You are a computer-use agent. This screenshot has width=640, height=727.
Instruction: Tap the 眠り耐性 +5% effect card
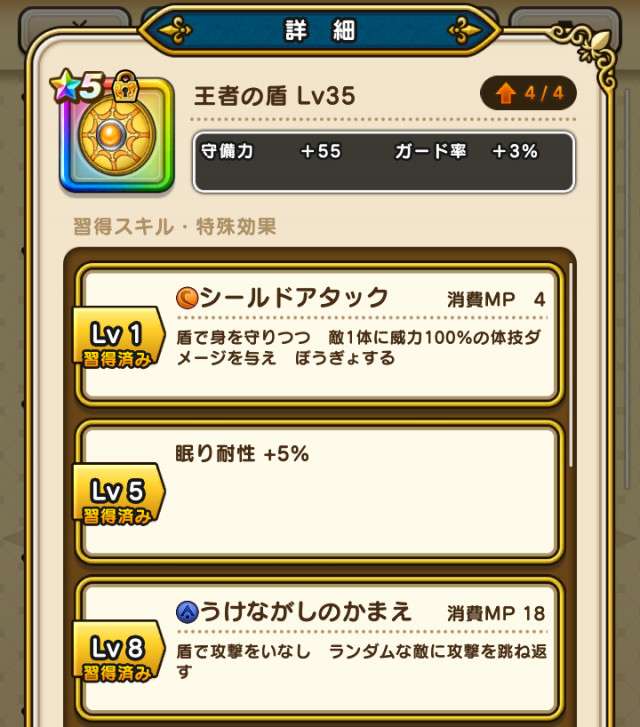318,490
